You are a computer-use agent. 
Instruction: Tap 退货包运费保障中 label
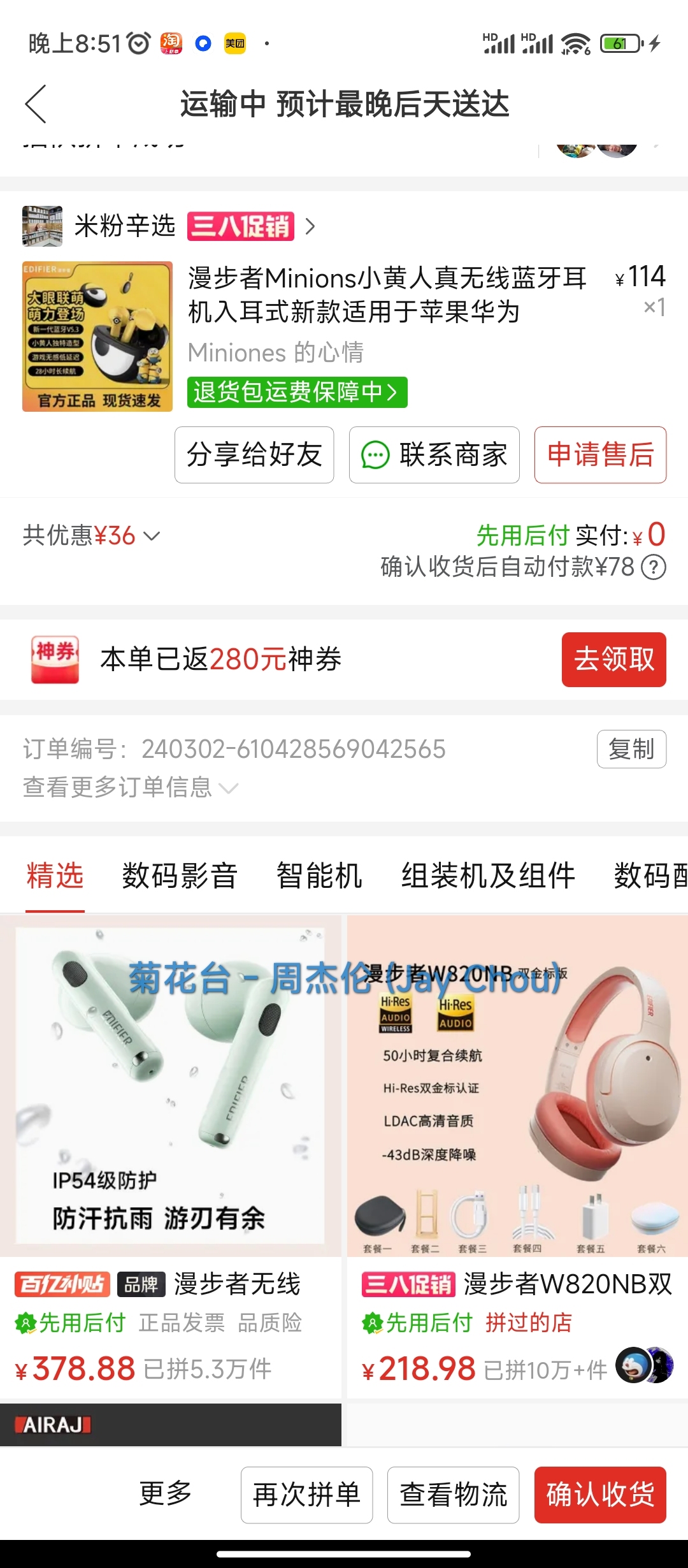click(x=297, y=392)
